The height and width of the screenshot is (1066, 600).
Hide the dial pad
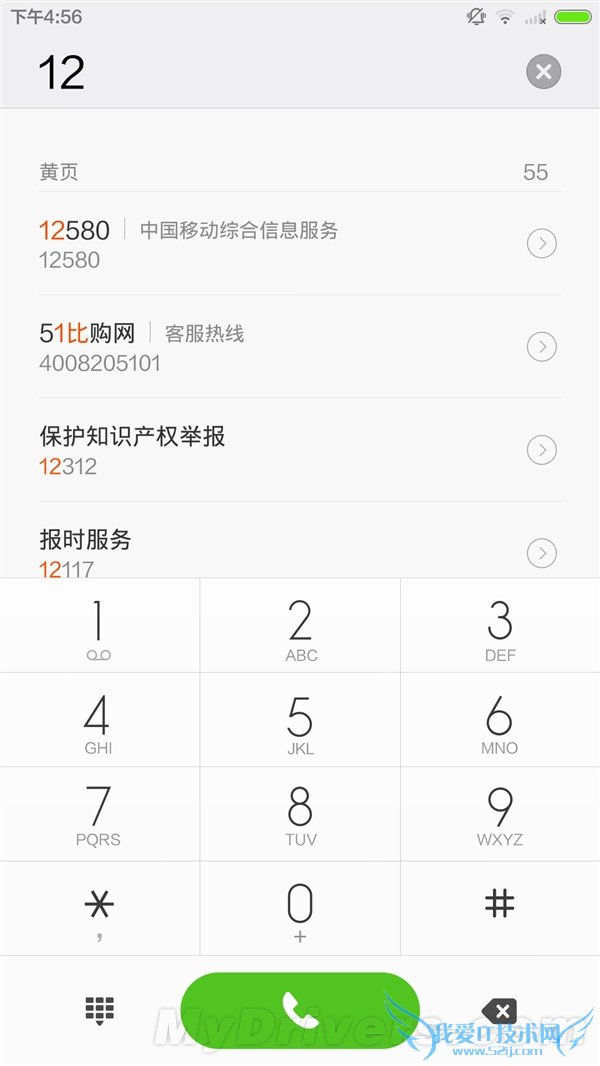tap(99, 1010)
